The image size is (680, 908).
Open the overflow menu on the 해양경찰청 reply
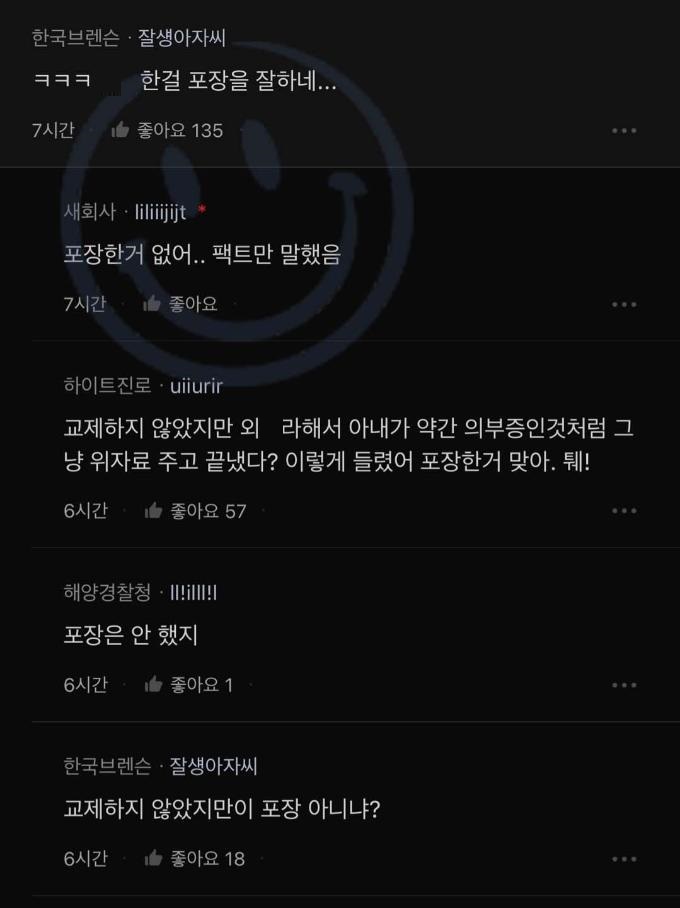(x=624, y=685)
